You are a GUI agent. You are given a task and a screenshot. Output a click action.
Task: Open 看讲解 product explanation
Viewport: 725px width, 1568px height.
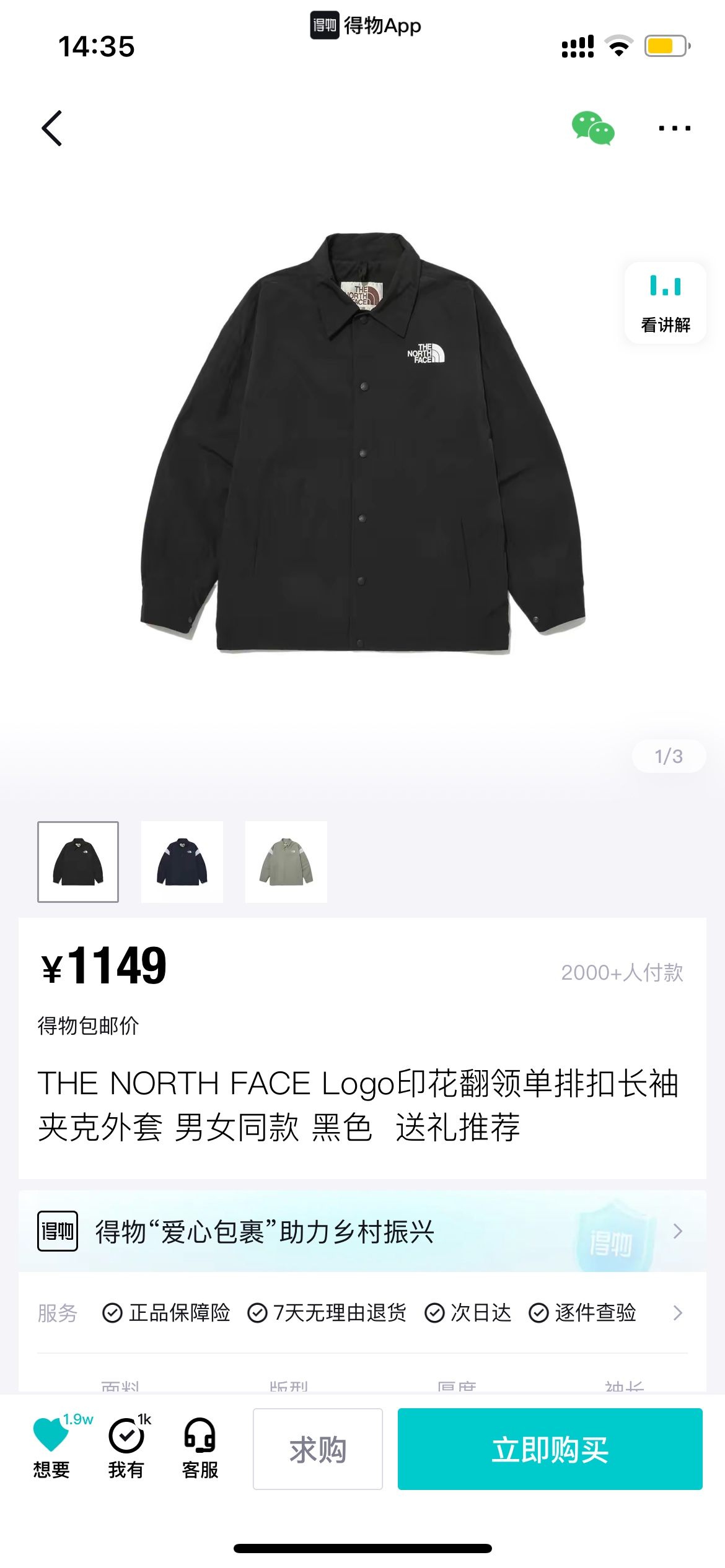point(665,303)
